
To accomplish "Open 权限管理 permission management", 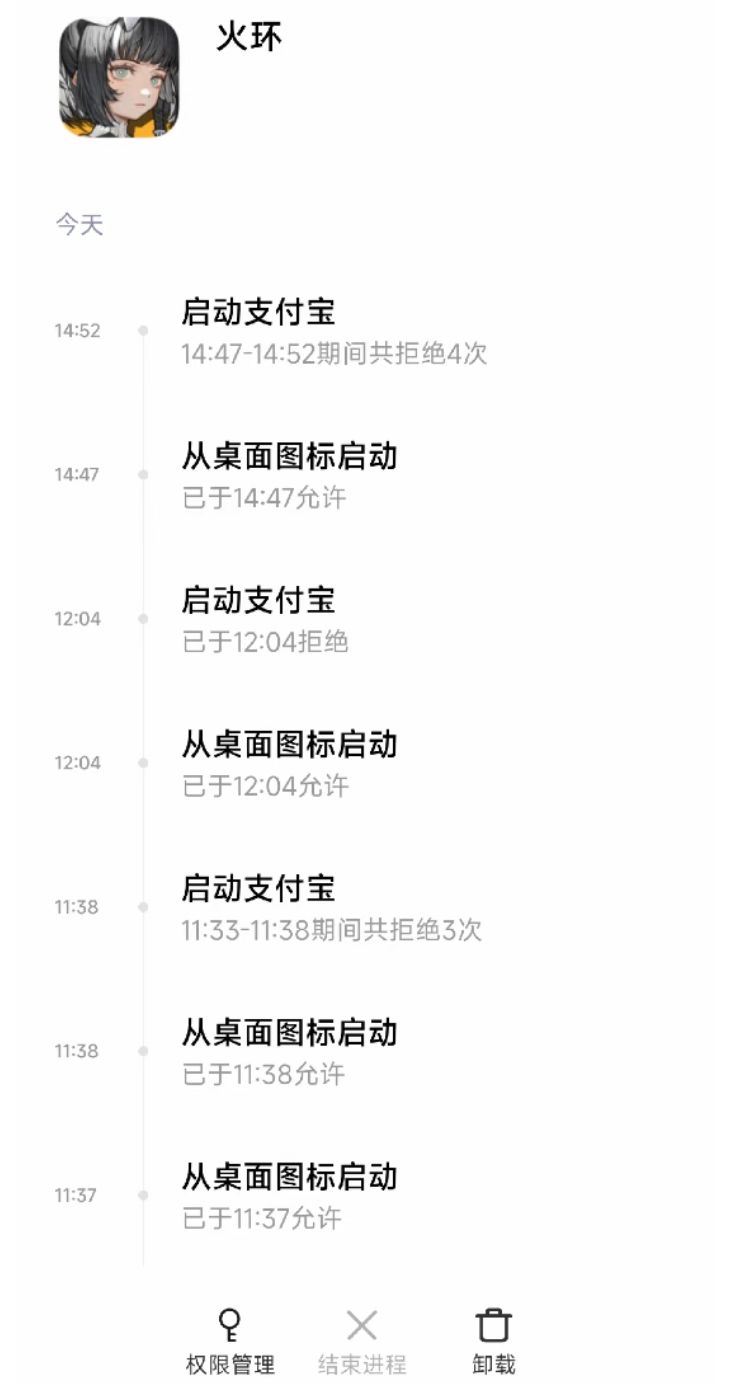I will coord(230,1340).
